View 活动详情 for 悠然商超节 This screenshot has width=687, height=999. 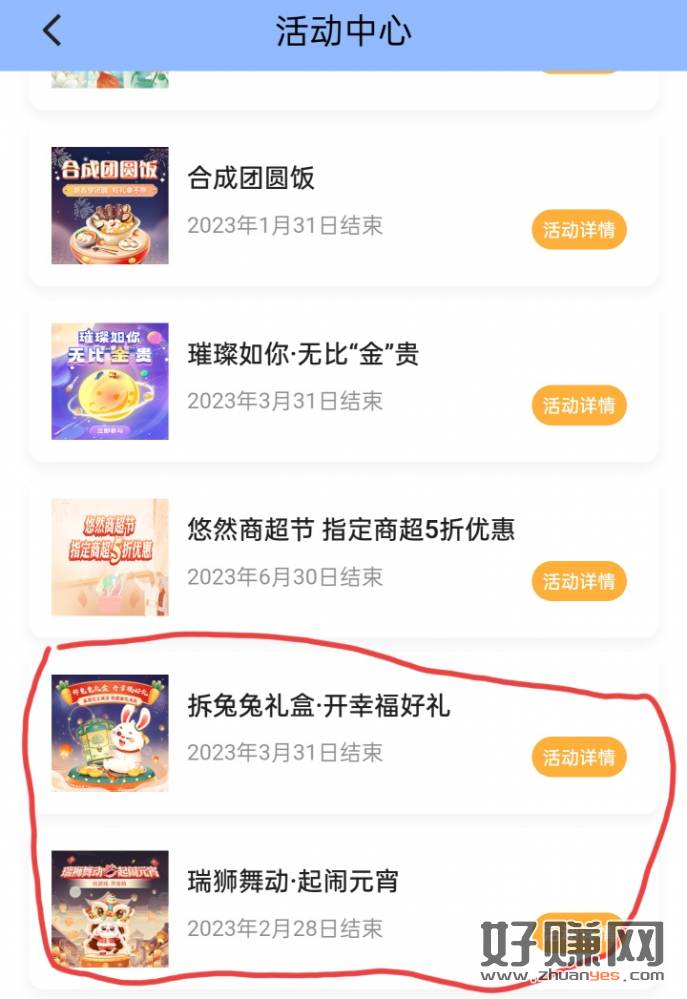pos(578,580)
